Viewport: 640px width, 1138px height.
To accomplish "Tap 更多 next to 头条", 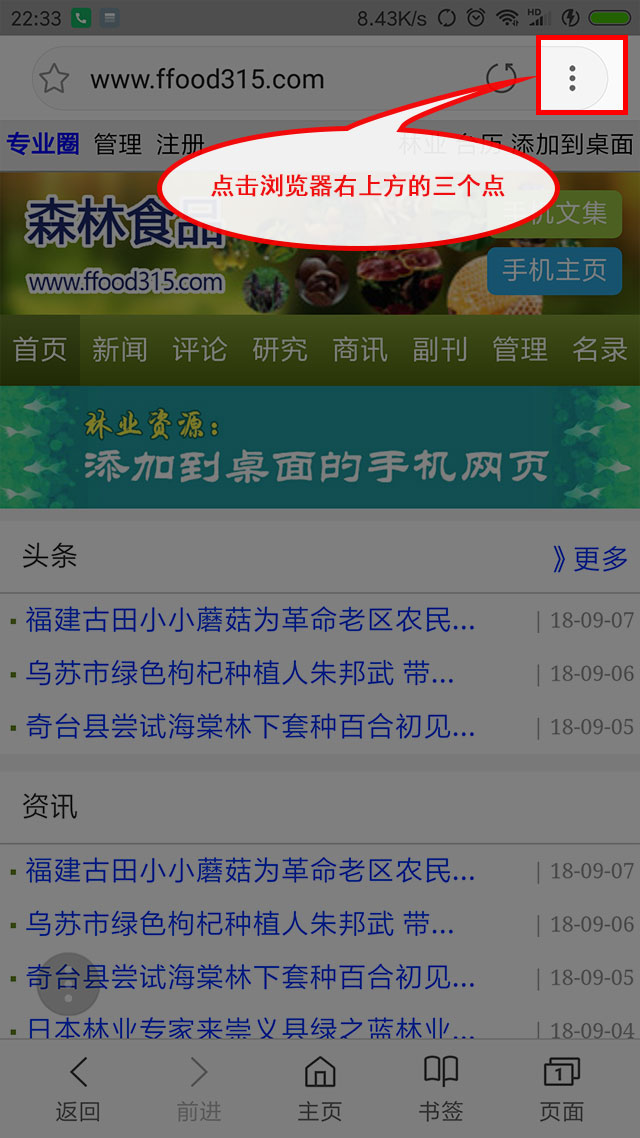I will pos(590,558).
